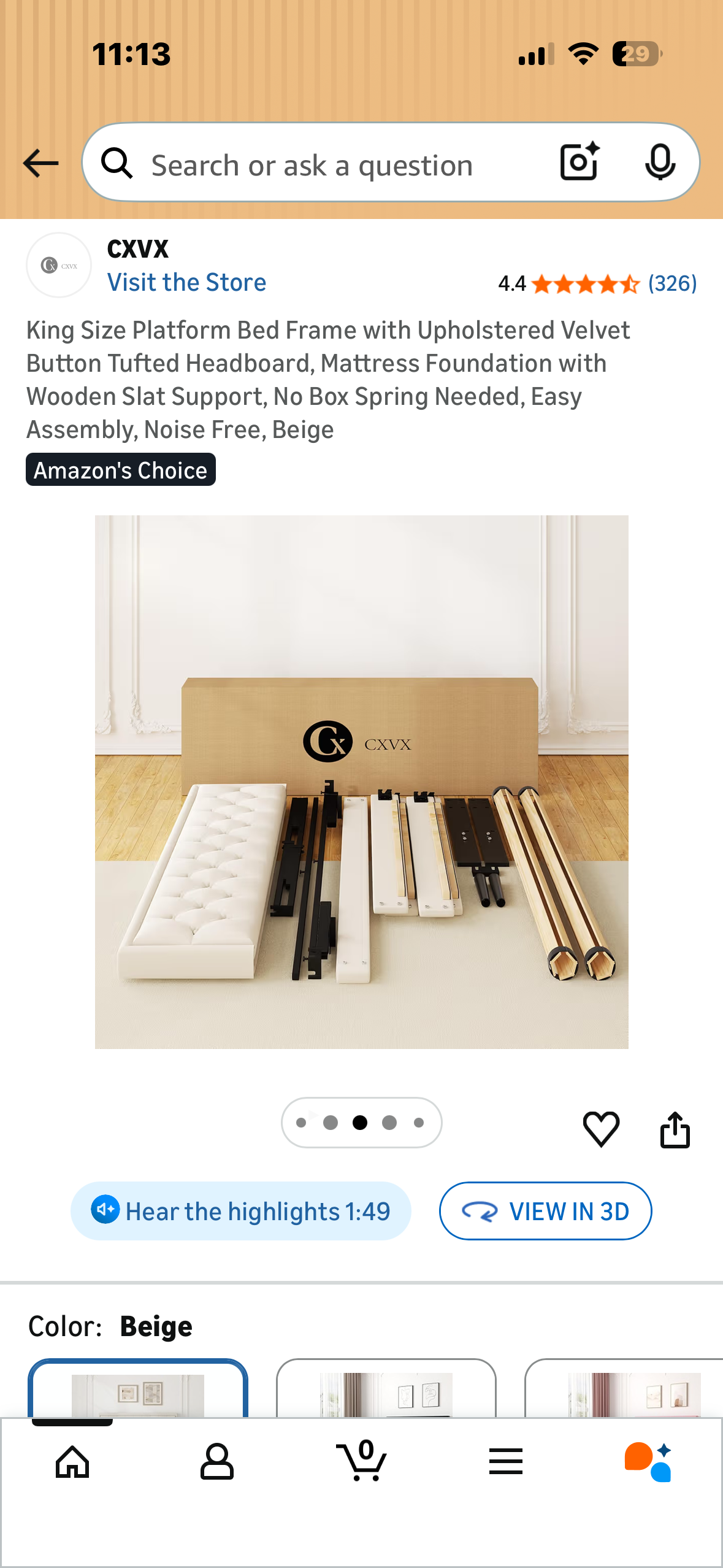Play Hear the highlights audio
The width and height of the screenshot is (723, 1568).
240,1211
